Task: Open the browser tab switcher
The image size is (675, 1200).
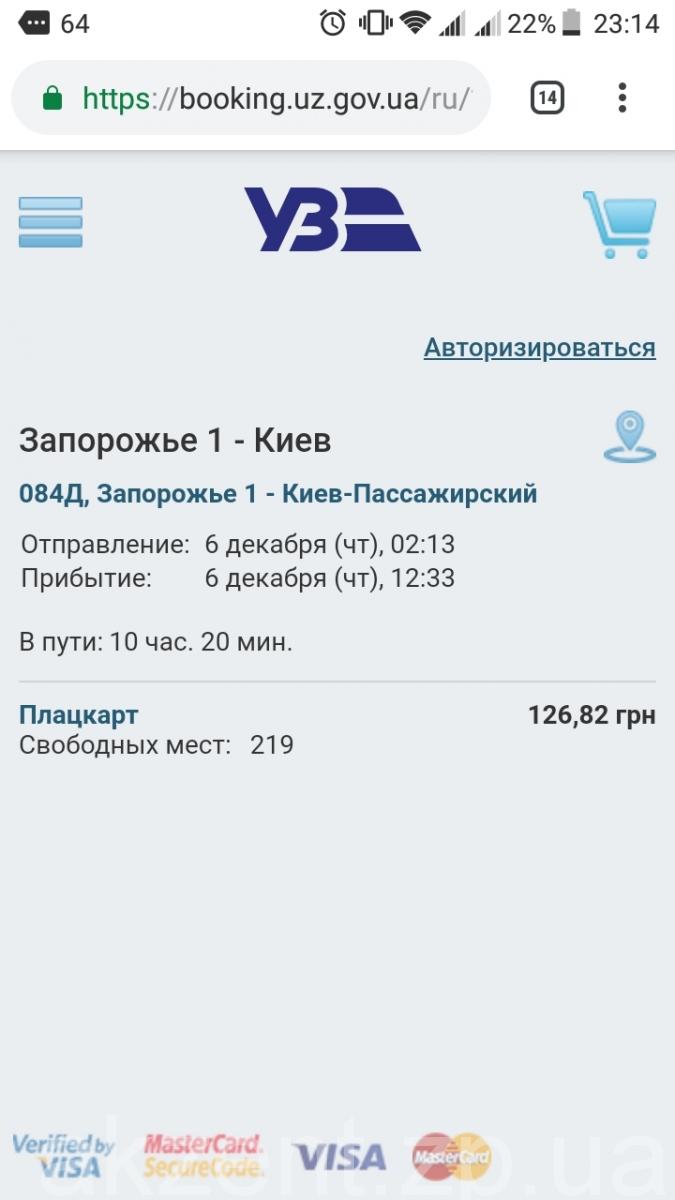Action: [547, 98]
